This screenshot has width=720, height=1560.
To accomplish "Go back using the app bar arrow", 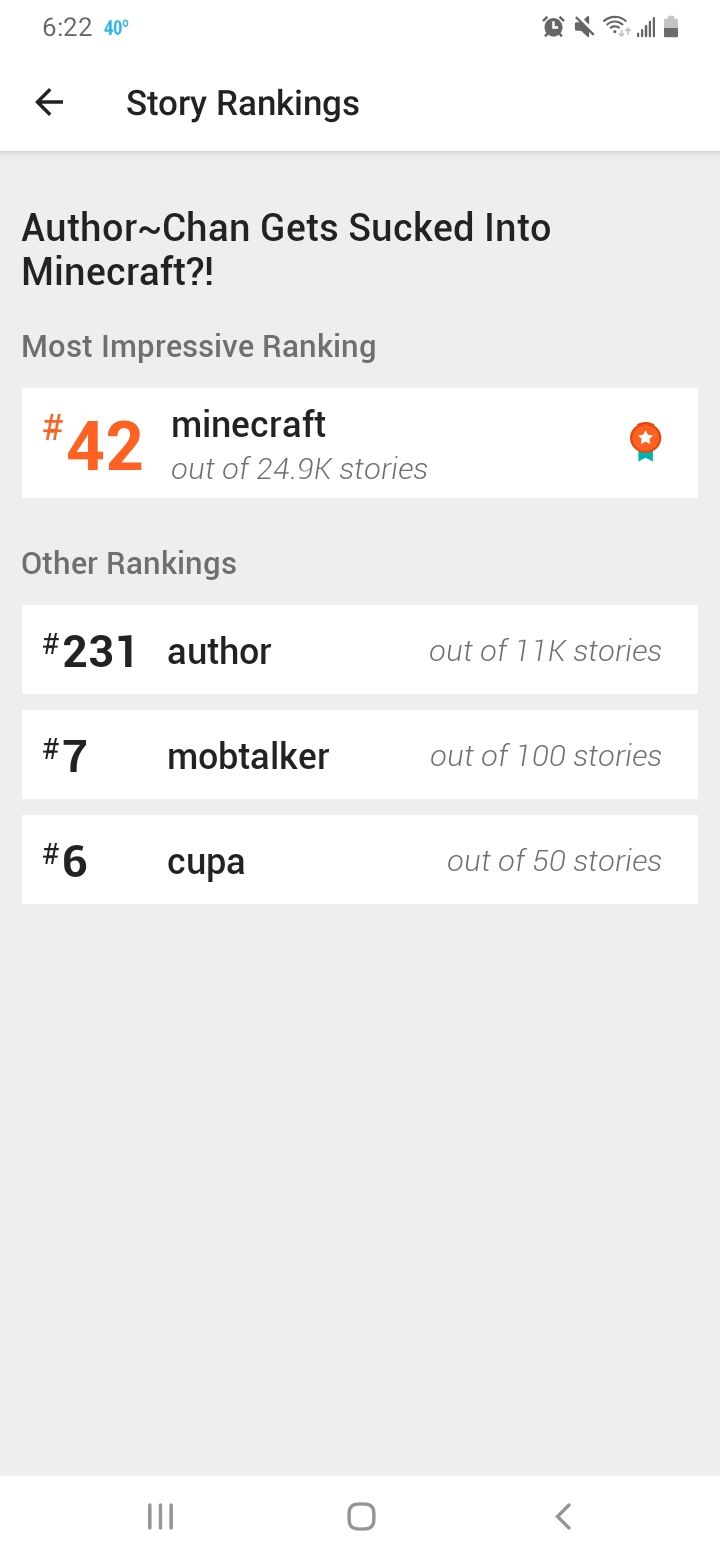I will point(49,102).
